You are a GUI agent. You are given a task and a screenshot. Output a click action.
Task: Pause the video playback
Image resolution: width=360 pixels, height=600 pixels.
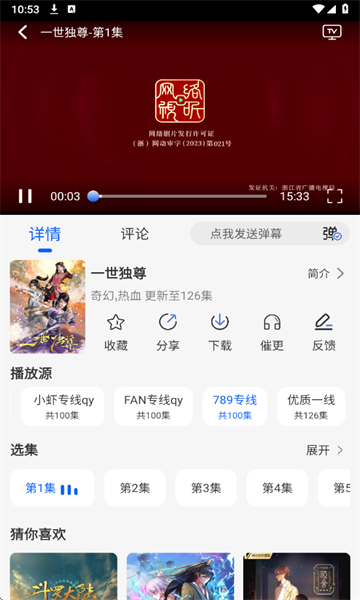(x=25, y=196)
